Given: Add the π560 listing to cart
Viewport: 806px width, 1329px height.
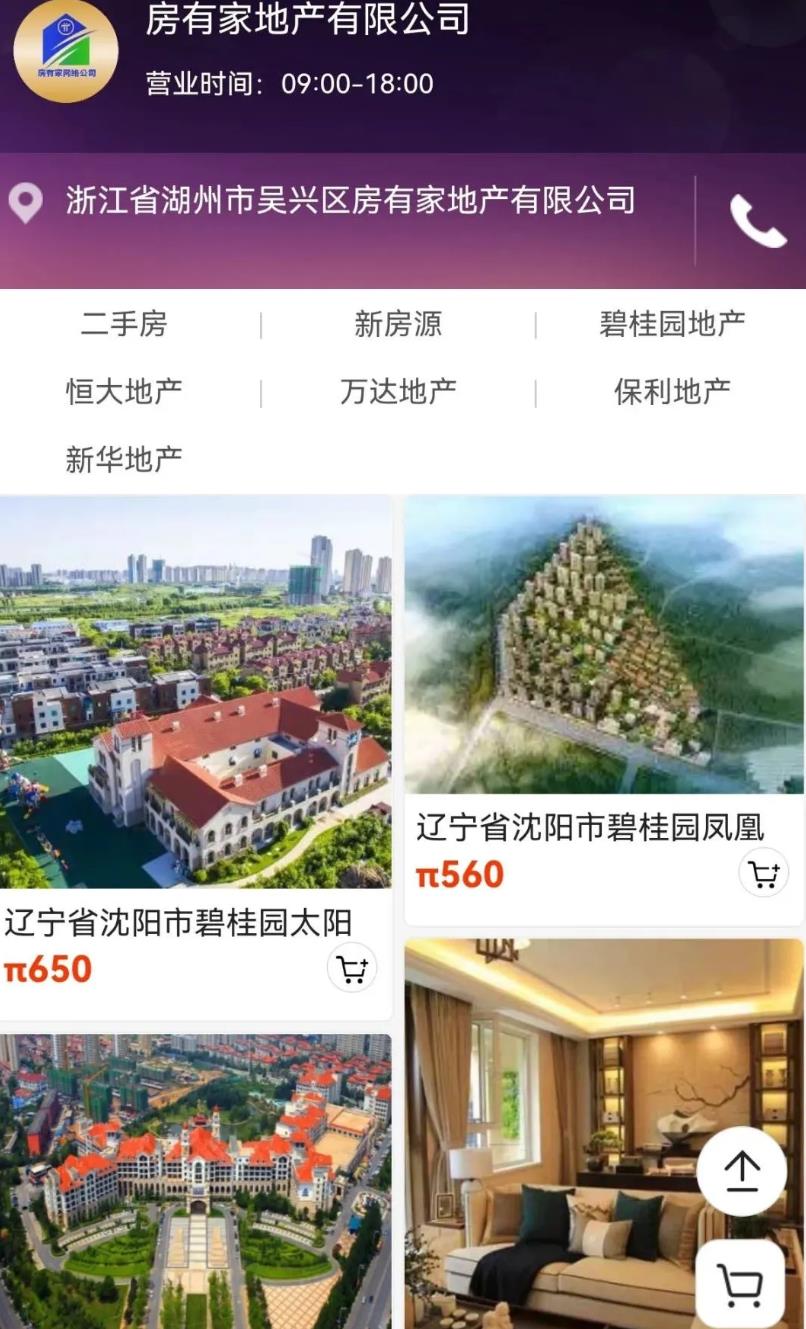Looking at the screenshot, I should coord(764,874).
